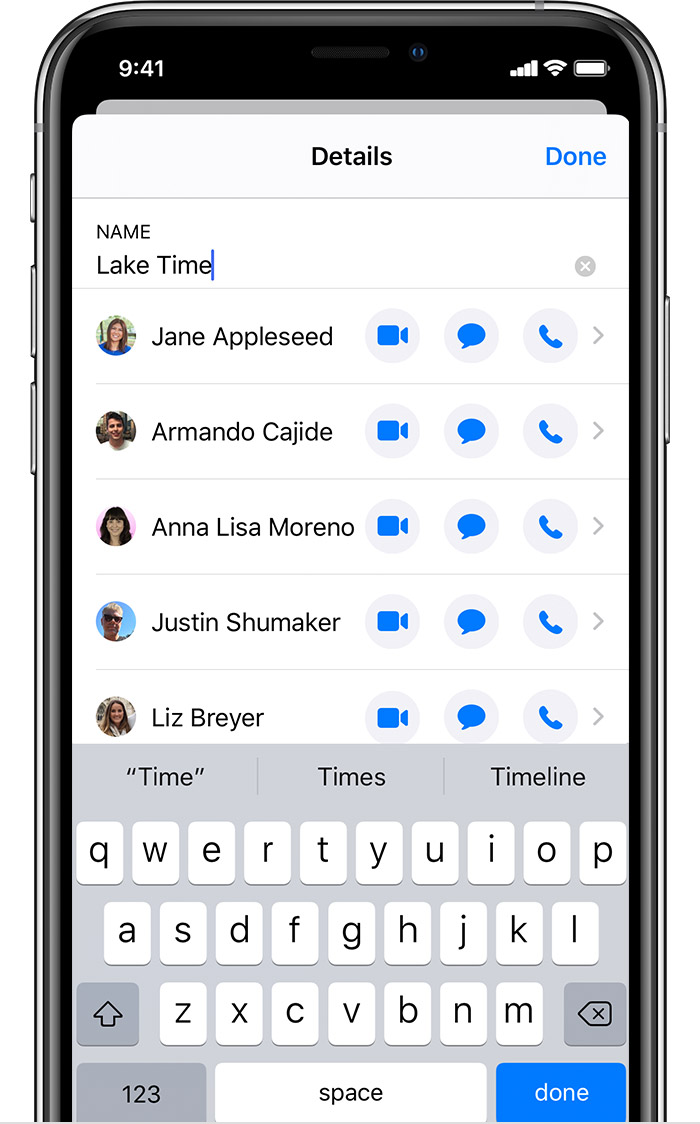Start a video call with Jane Appleseed
Image resolution: width=700 pixels, height=1124 pixels.
coord(392,336)
